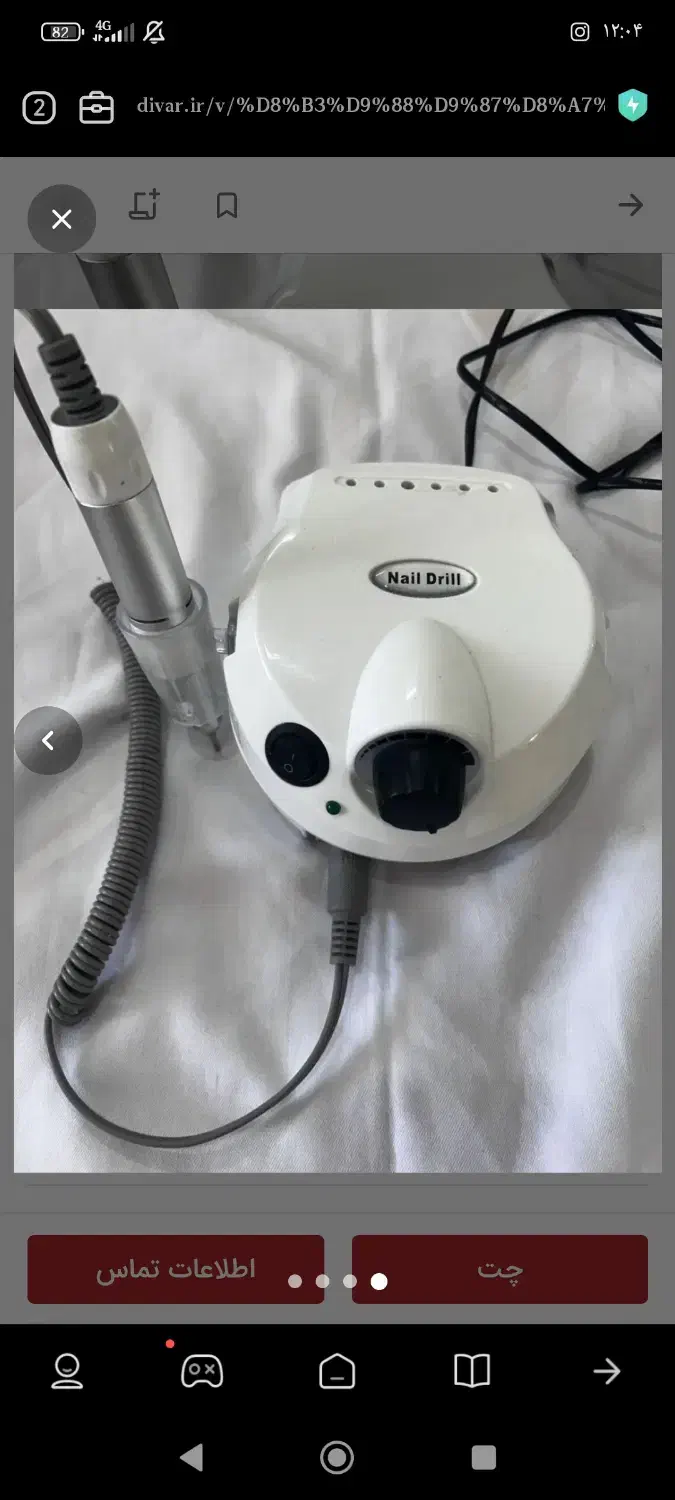675x1500 pixels.
Task: Tap the divar.ir address bar
Action: click(370, 107)
